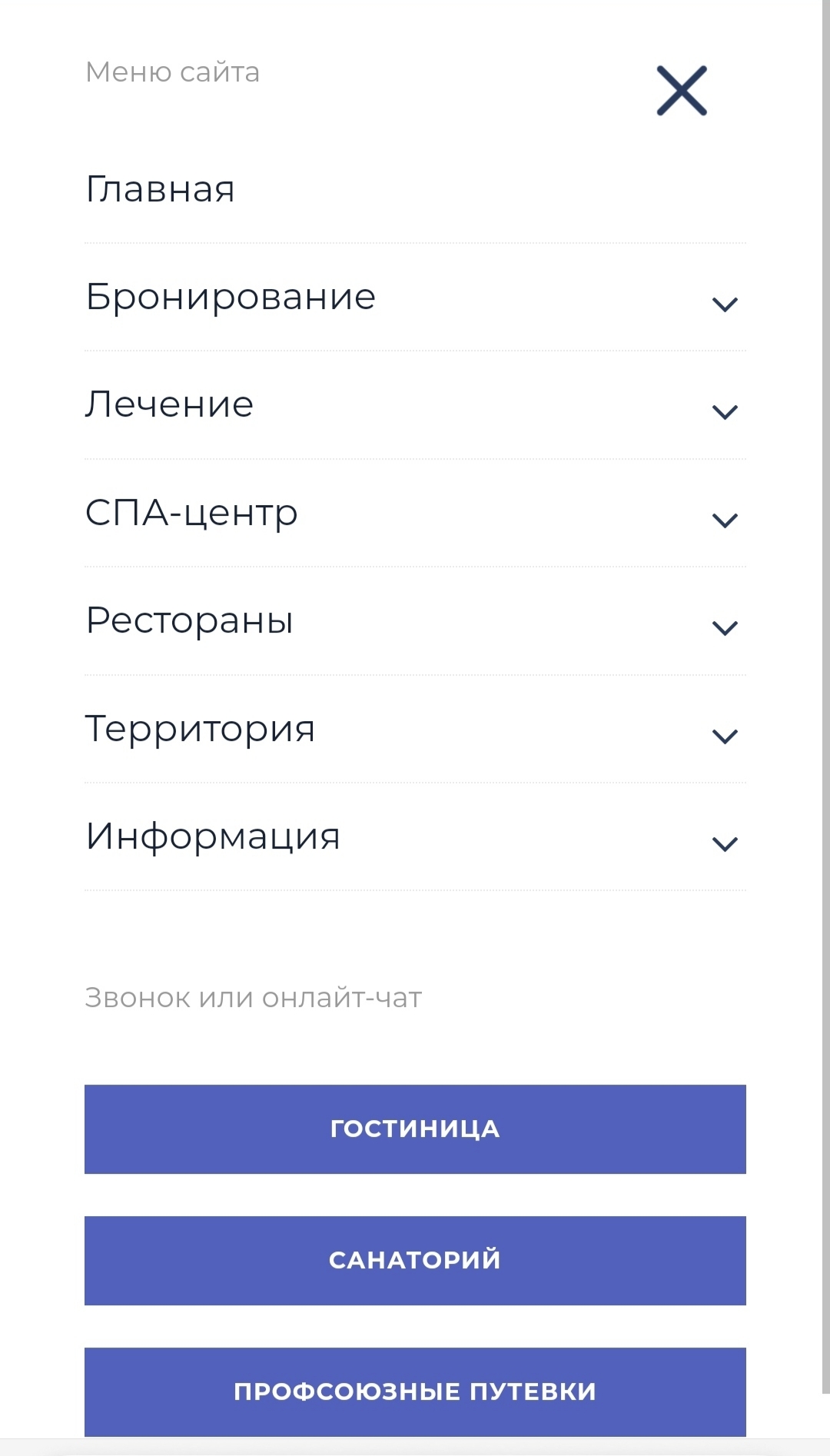Viewport: 830px width, 1456px height.
Task: Expand the Бронирование section
Action: tap(725, 304)
